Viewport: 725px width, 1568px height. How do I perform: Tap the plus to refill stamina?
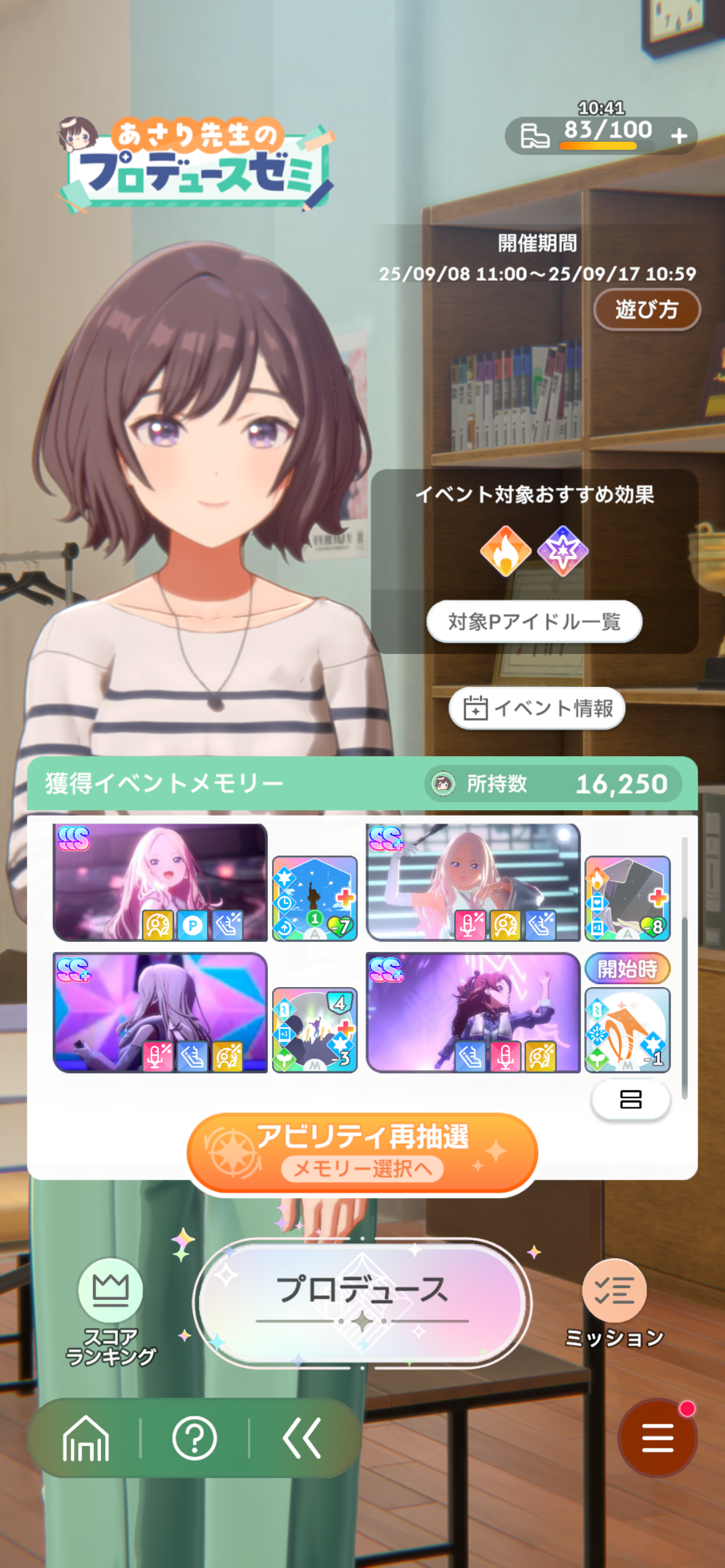click(x=679, y=136)
